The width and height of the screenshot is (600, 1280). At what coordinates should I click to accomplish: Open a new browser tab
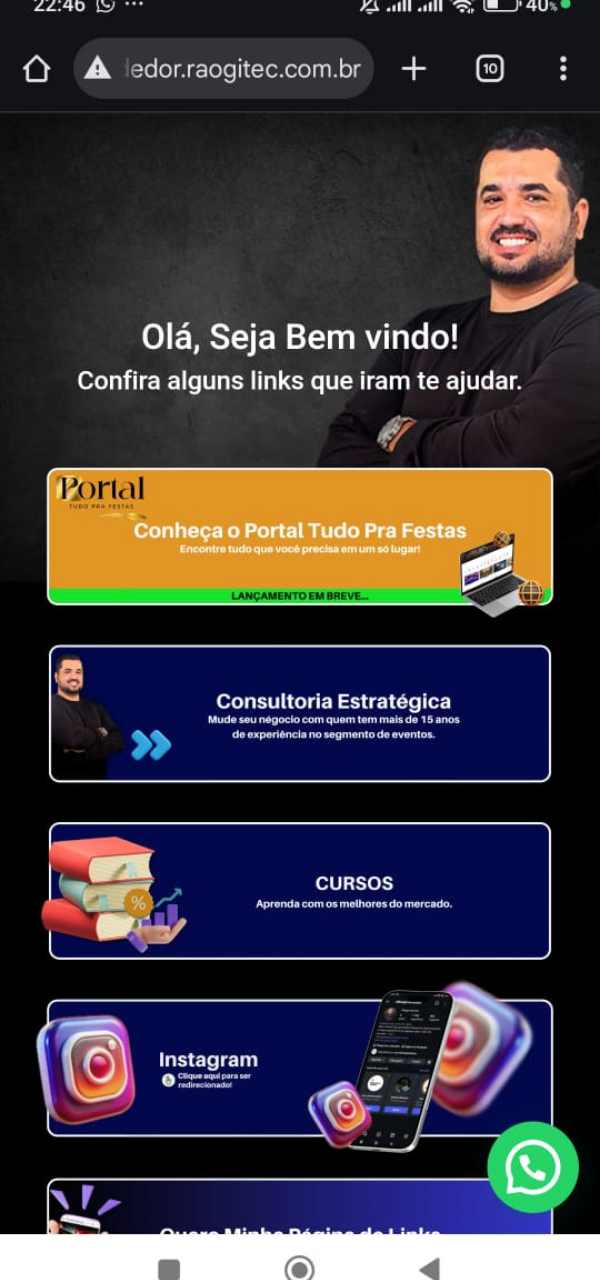click(413, 69)
